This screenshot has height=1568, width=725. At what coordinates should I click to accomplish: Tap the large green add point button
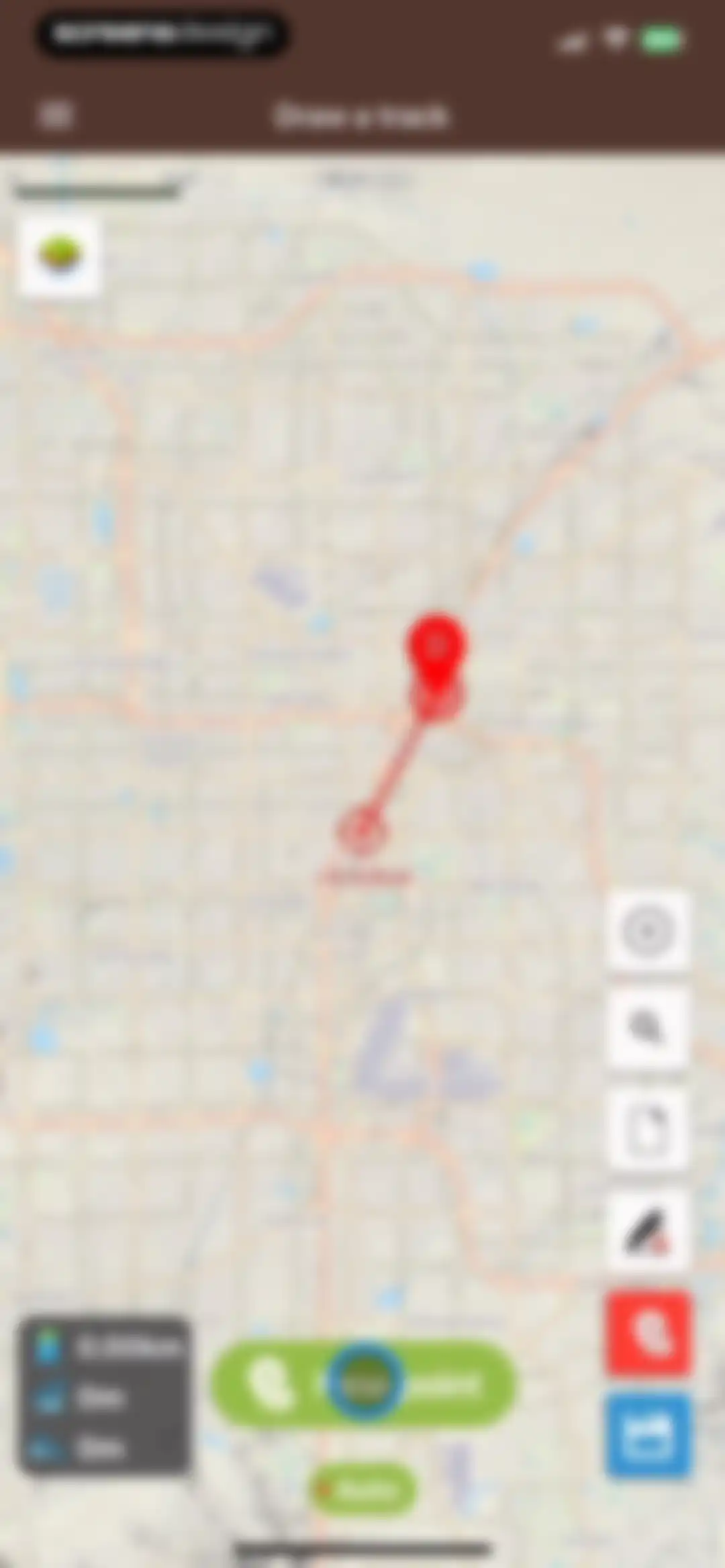coord(363,1383)
